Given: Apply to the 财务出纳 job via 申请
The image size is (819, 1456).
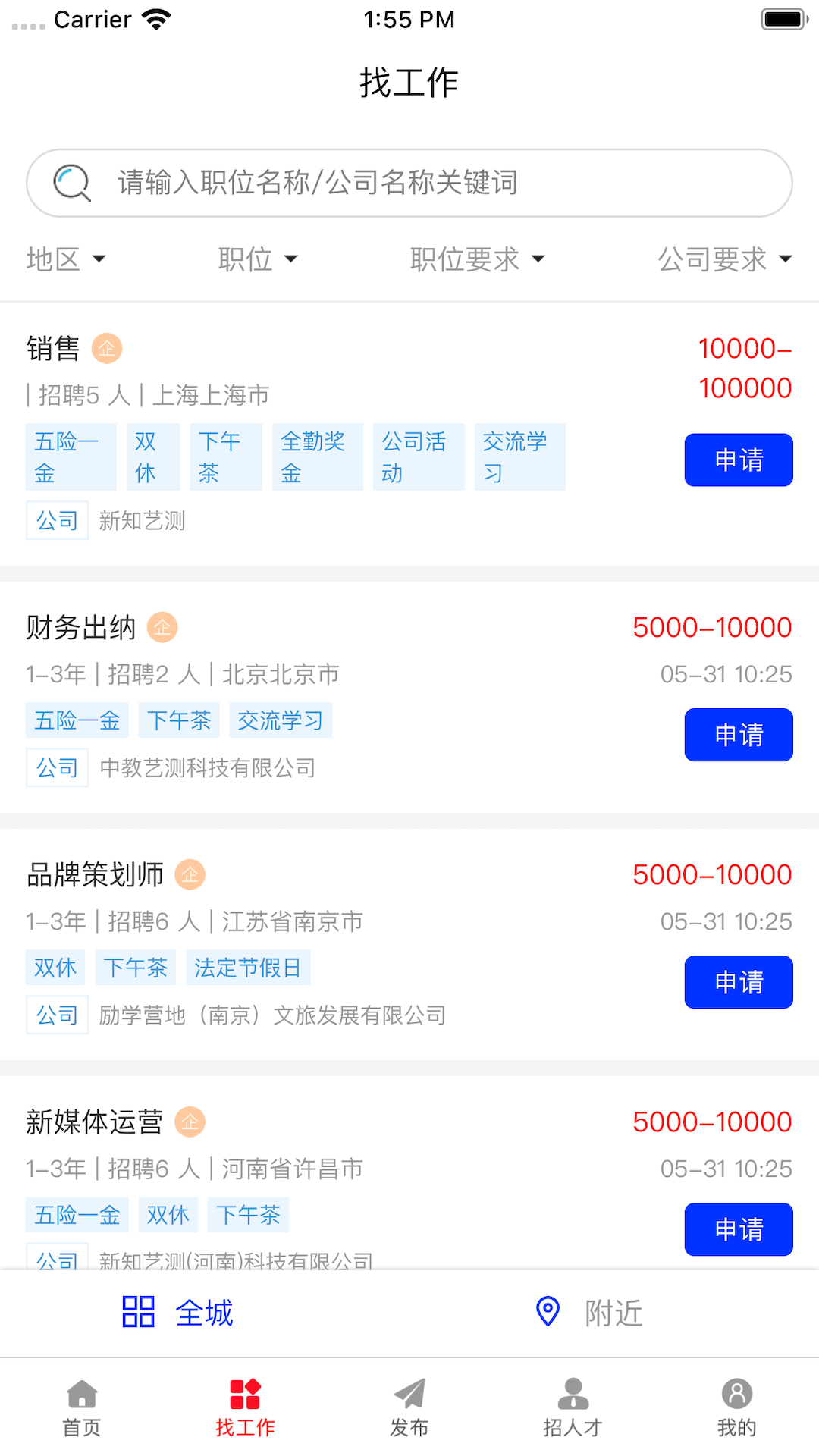Looking at the screenshot, I should coord(738,734).
